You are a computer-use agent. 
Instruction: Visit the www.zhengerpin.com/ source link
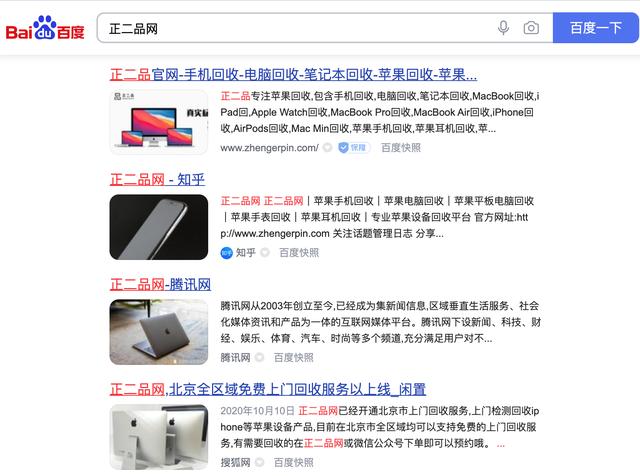point(269,148)
